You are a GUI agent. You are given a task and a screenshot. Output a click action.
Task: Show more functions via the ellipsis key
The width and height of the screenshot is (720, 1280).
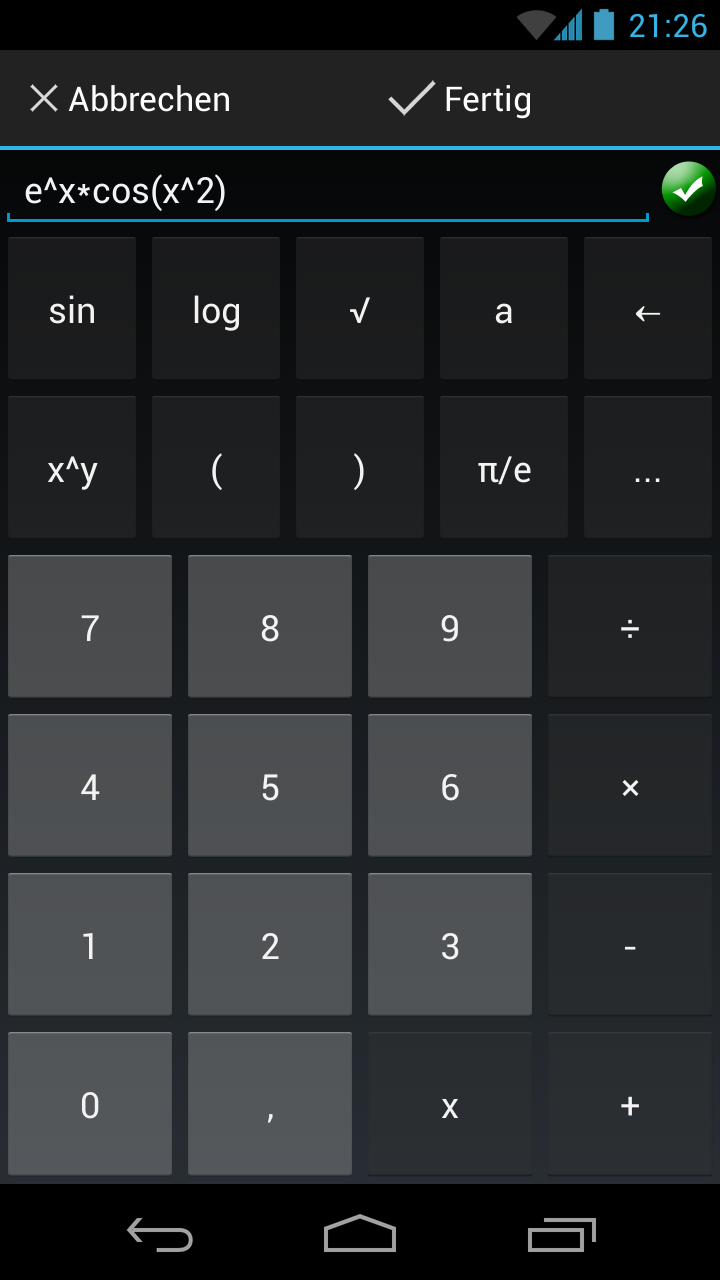point(648,468)
